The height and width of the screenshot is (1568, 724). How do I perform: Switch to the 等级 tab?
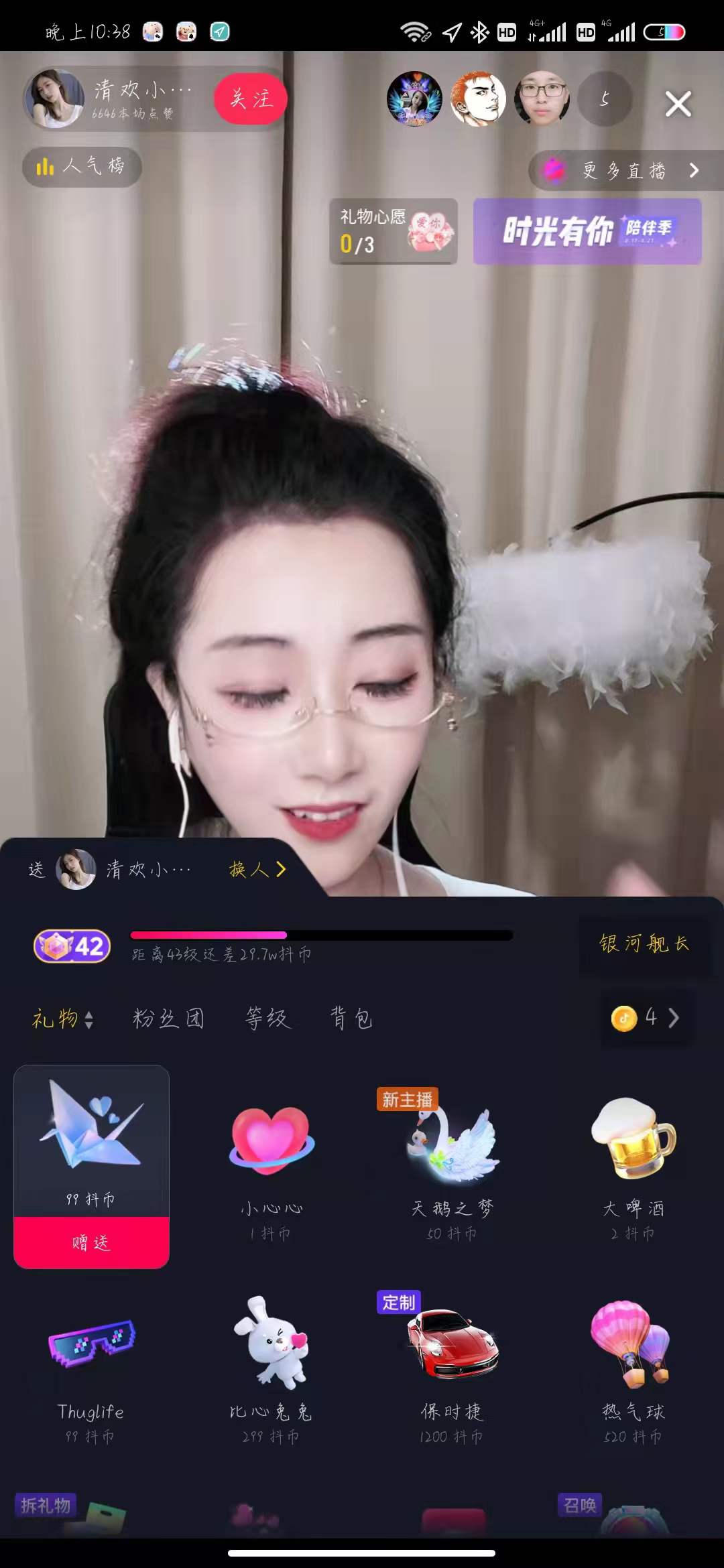(x=267, y=1019)
